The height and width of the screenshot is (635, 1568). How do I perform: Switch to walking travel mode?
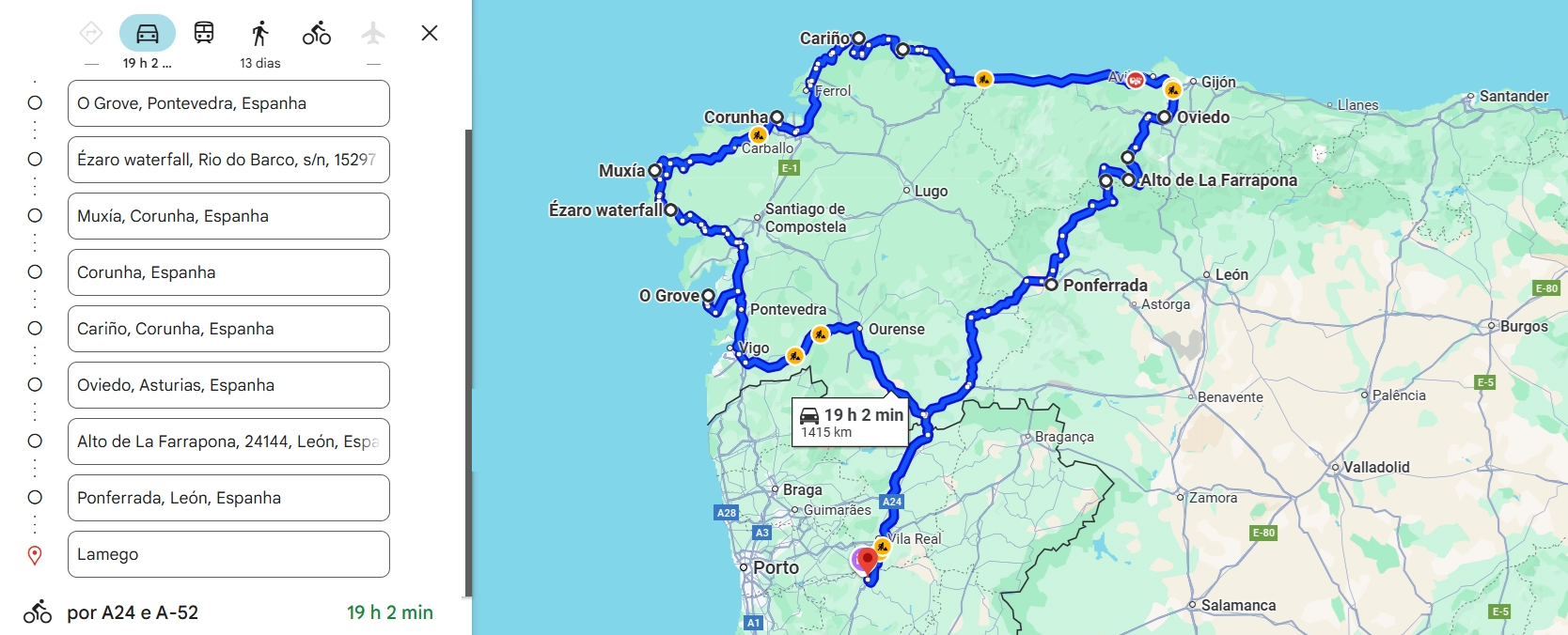[260, 34]
